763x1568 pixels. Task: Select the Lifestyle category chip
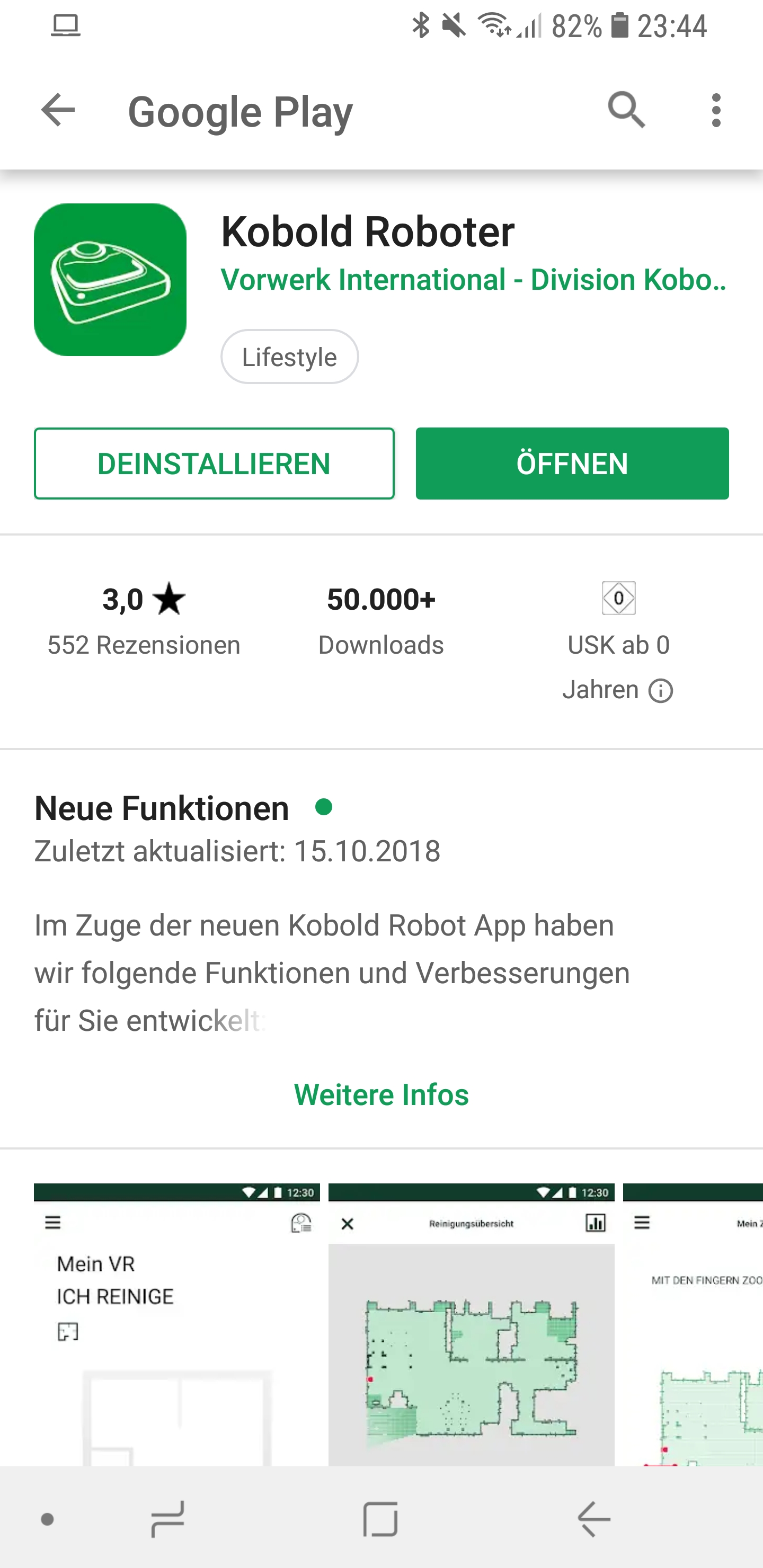[289, 357]
